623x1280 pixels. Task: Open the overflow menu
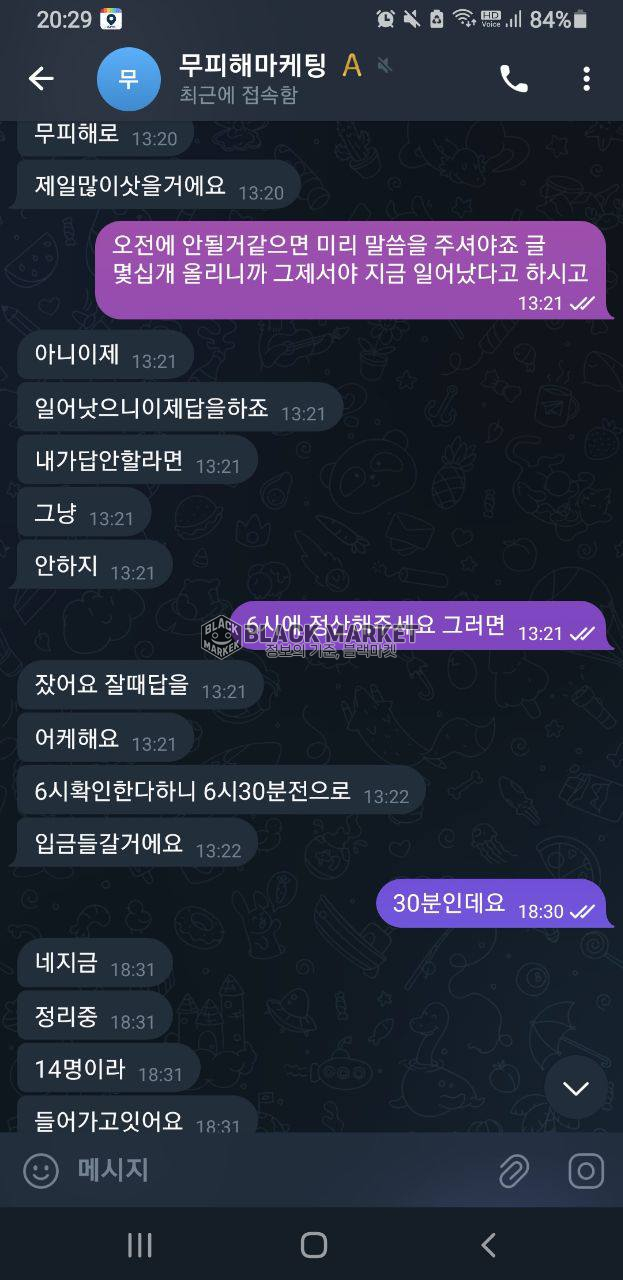click(587, 79)
